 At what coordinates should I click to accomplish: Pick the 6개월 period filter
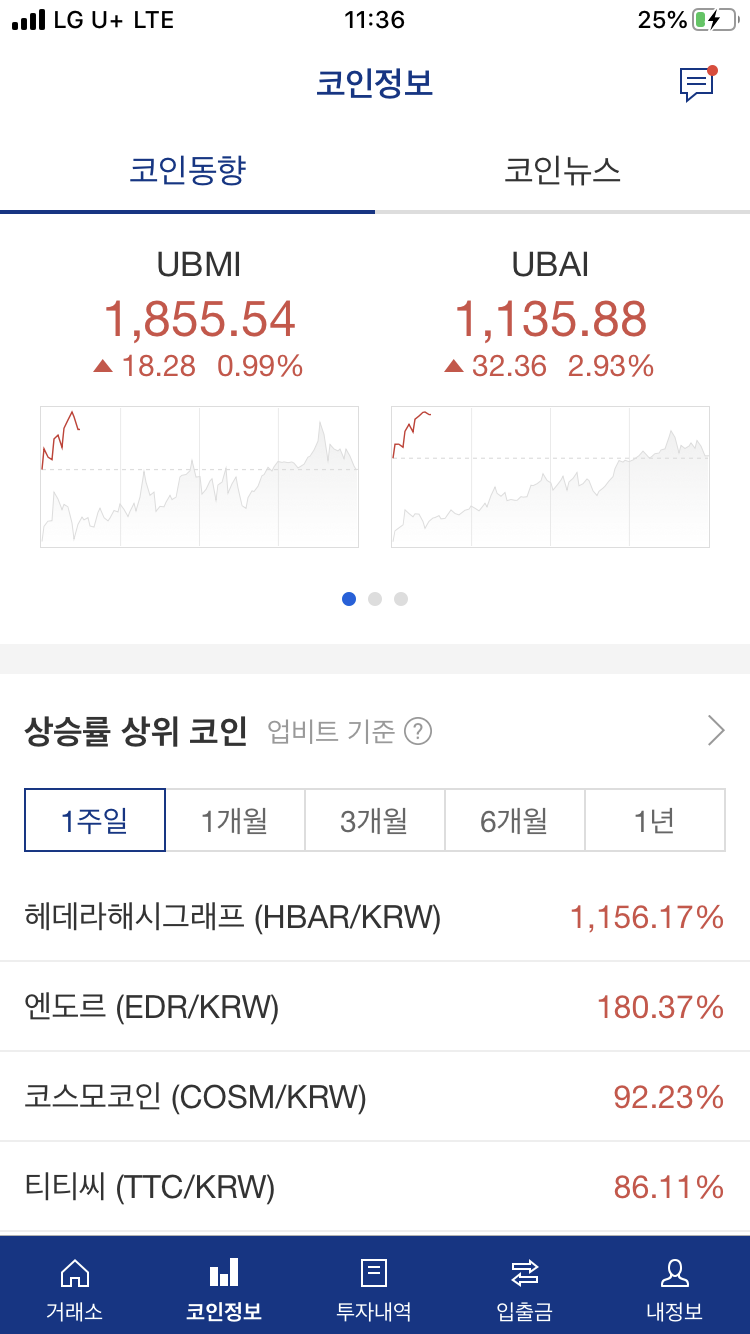coord(515,821)
